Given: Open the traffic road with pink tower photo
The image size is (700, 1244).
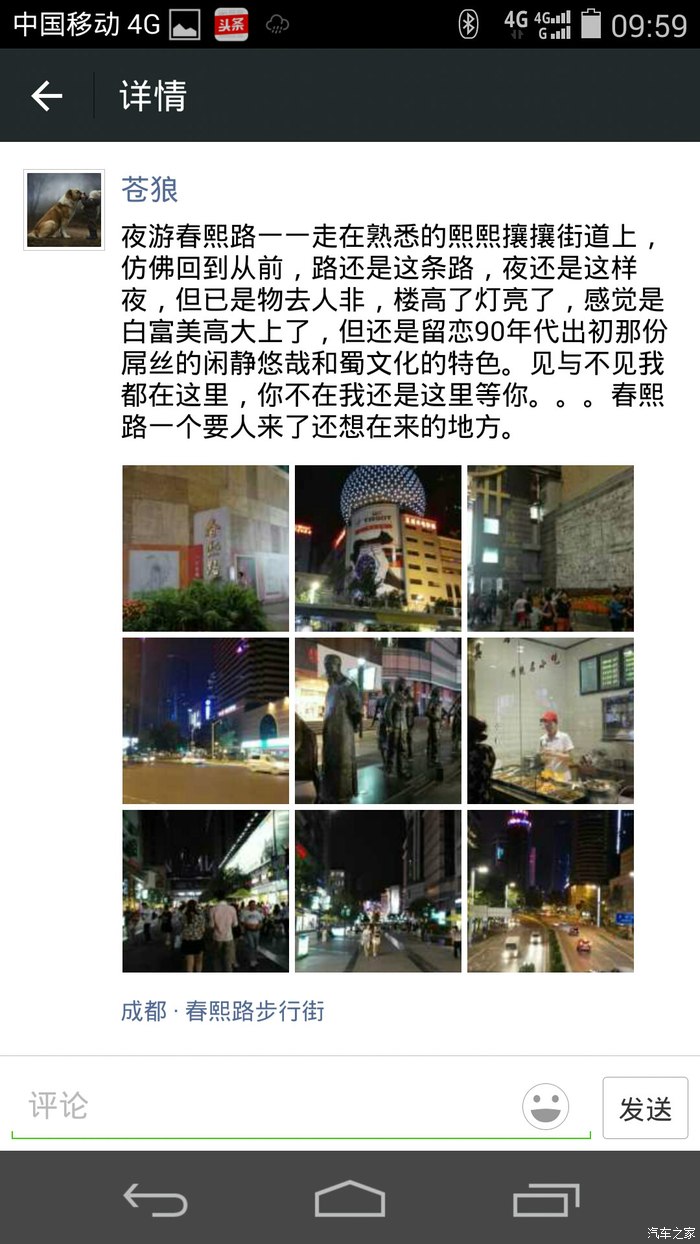Looking at the screenshot, I should 550,891.
